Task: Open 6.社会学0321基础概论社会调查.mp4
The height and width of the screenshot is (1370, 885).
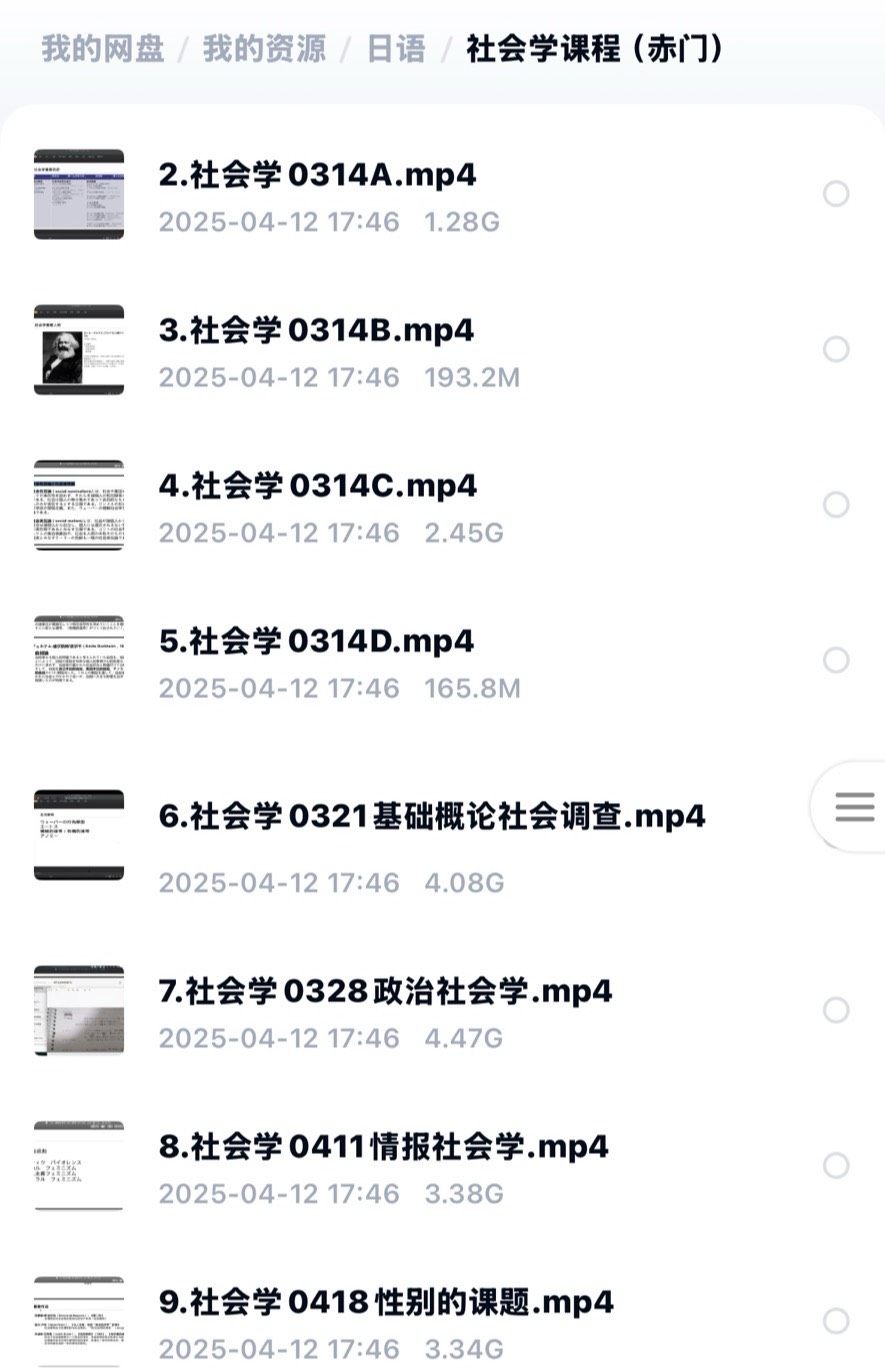Action: (432, 816)
